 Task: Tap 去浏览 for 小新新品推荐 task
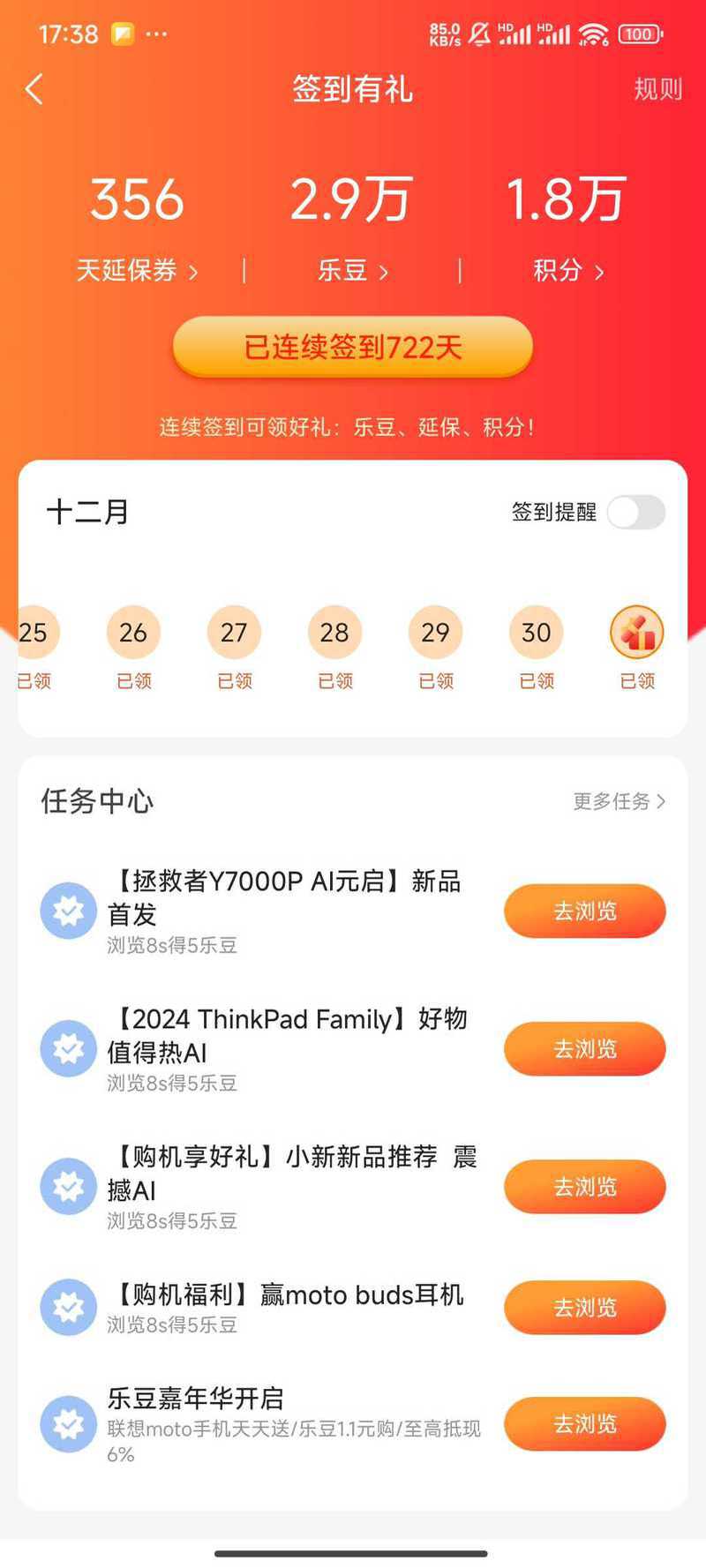coord(584,1186)
